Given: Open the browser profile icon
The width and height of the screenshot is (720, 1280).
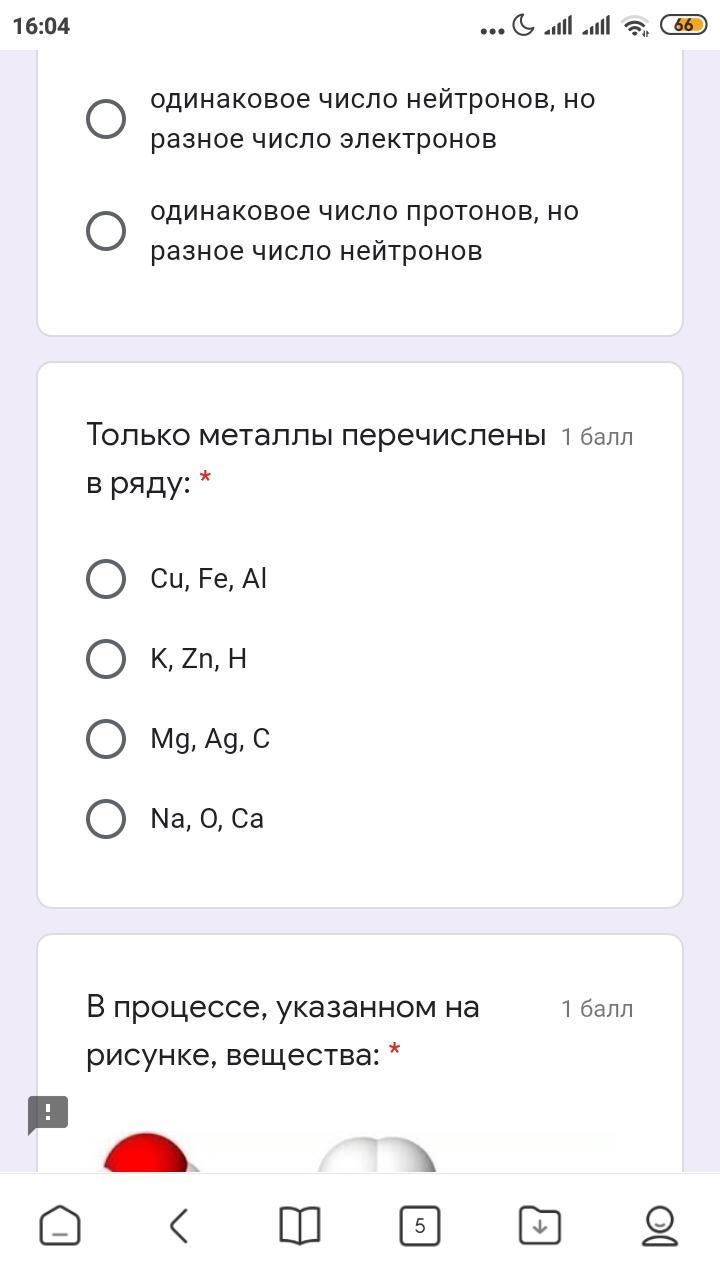Looking at the screenshot, I should click(x=660, y=1225).
